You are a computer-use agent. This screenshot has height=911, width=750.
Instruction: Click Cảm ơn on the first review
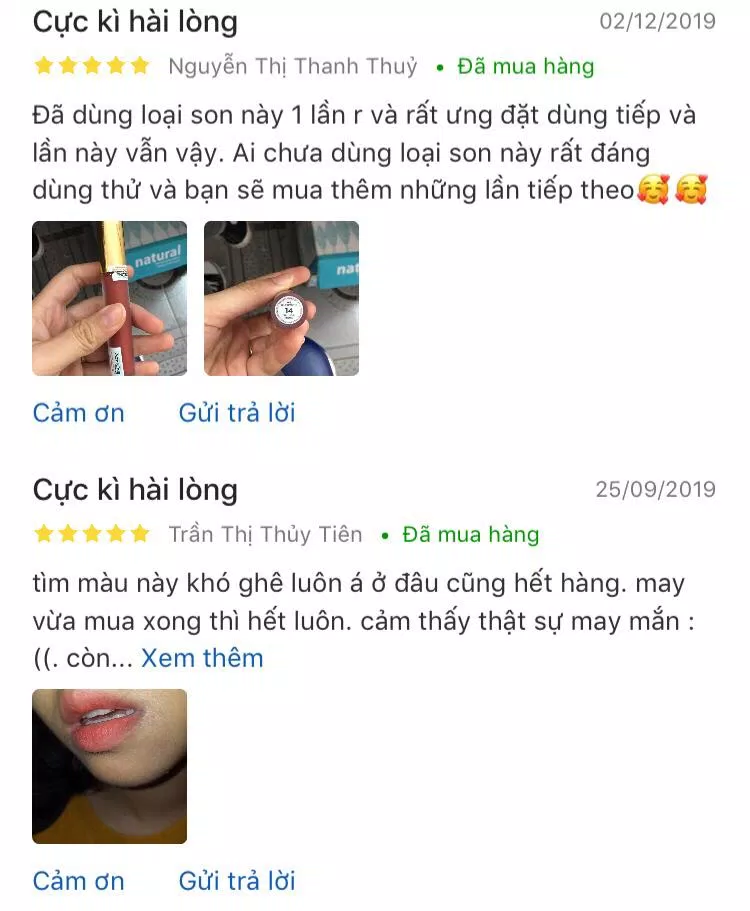[x=78, y=413]
